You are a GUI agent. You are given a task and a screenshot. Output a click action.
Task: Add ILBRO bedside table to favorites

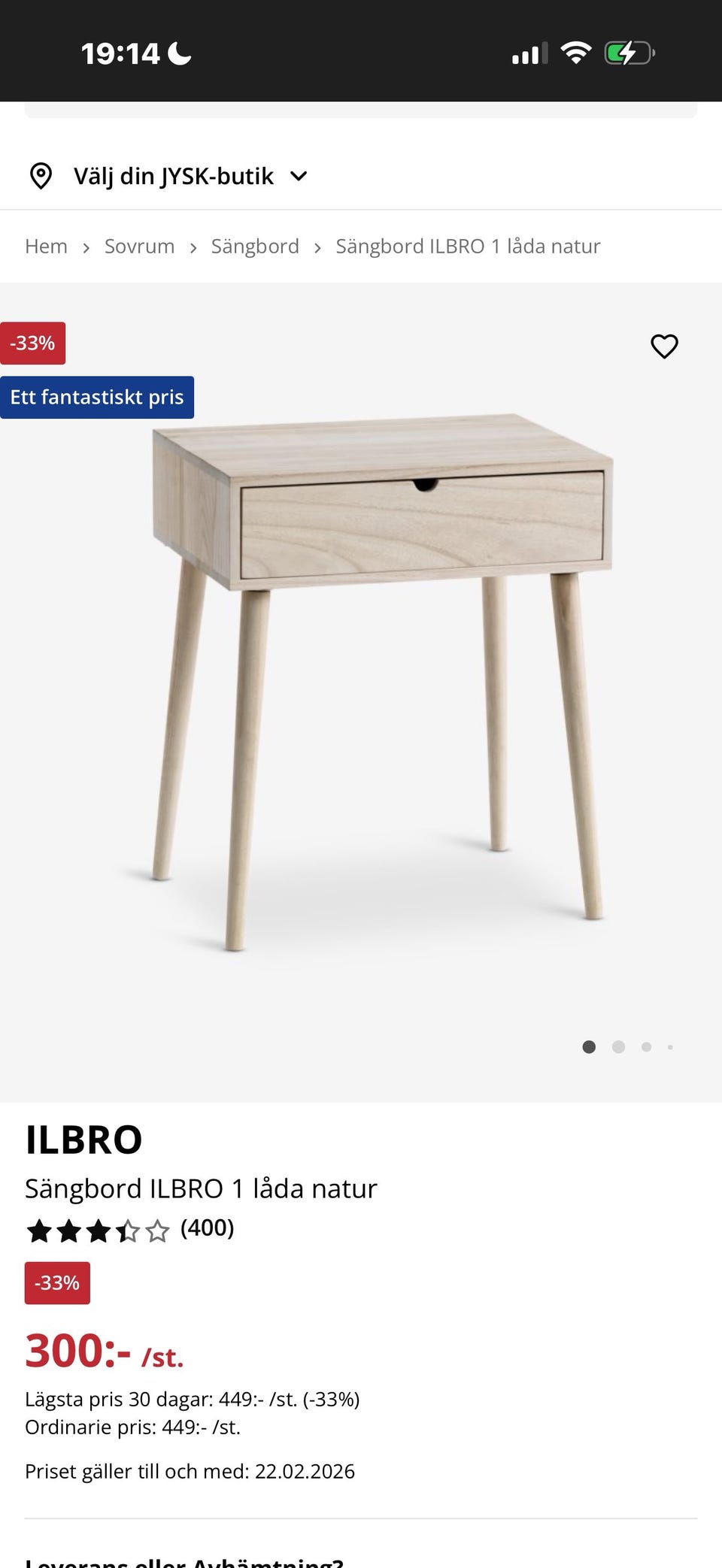(x=664, y=347)
